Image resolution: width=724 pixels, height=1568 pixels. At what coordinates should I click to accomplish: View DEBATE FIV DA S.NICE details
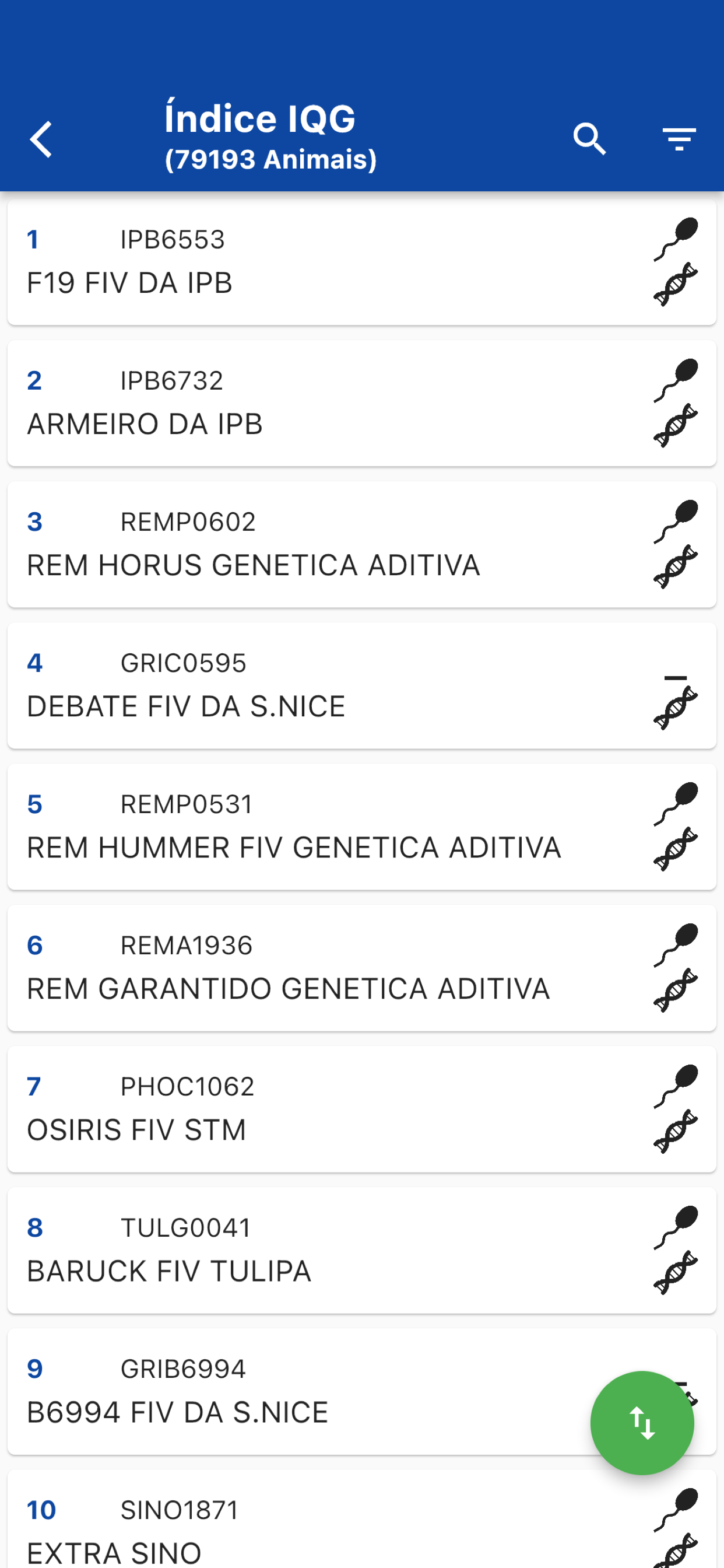tap(362, 686)
